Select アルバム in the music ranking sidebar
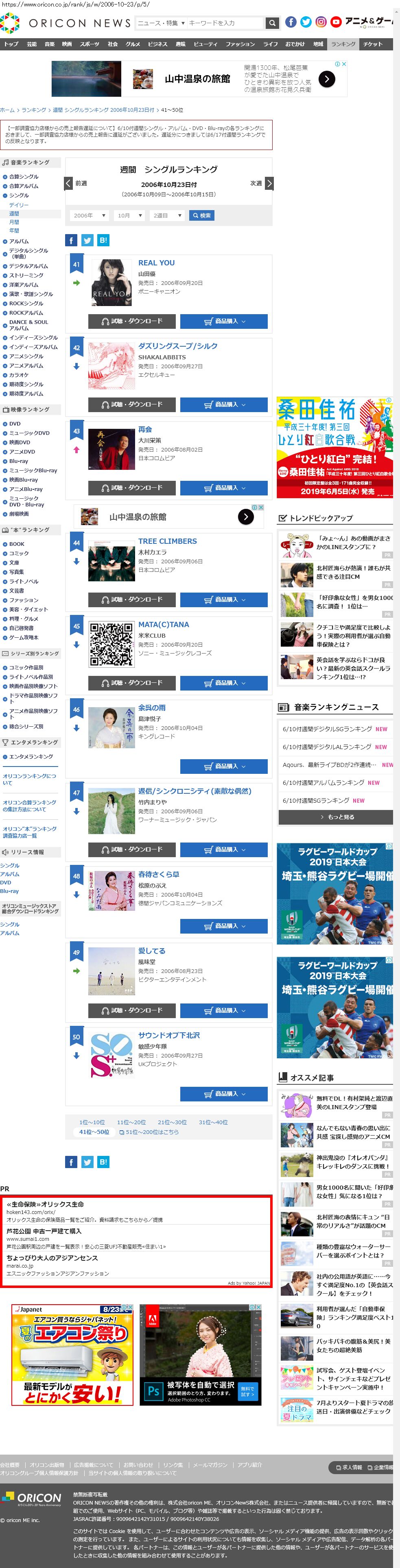The width and height of the screenshot is (400, 1568). coord(19,241)
